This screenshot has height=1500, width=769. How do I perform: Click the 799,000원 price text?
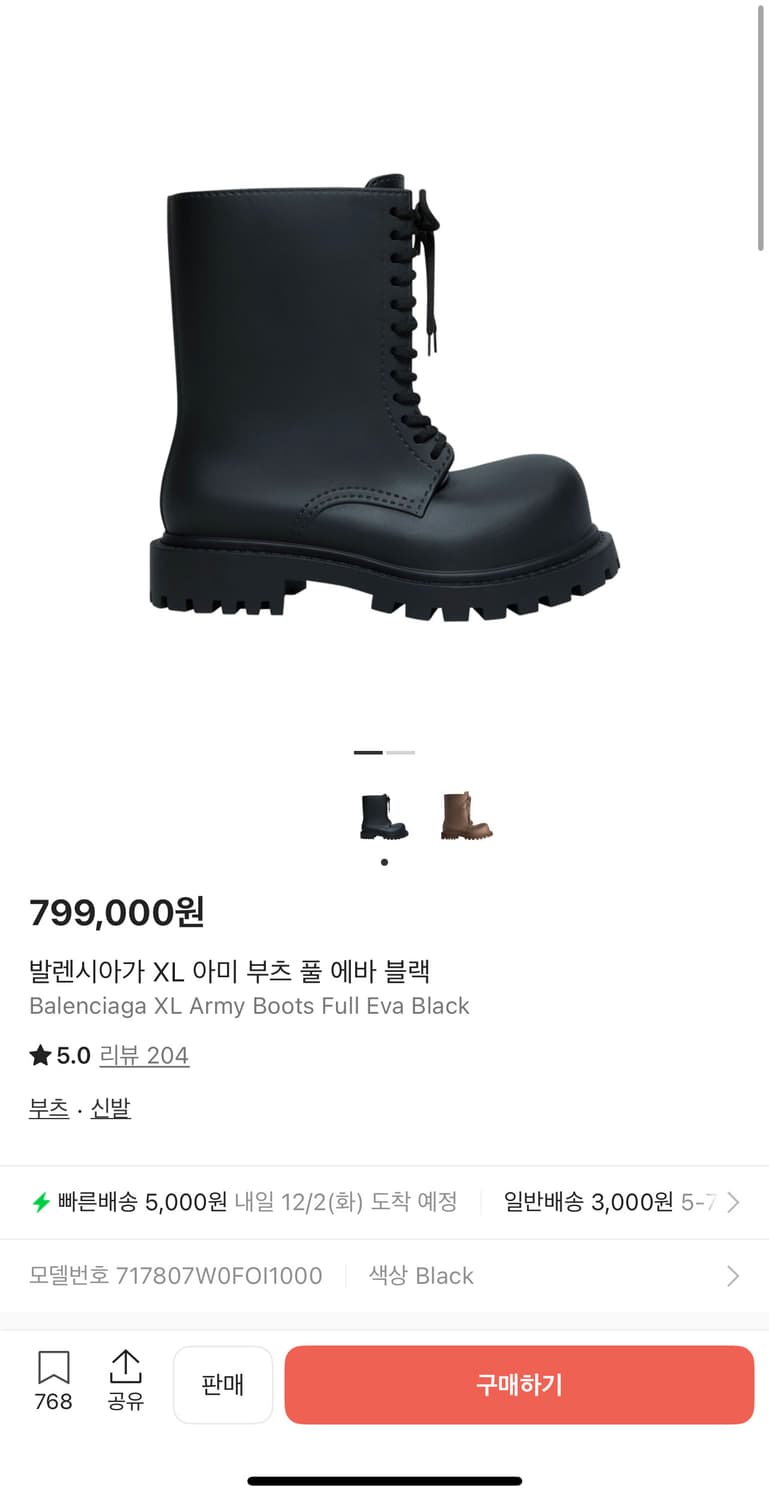[x=115, y=912]
